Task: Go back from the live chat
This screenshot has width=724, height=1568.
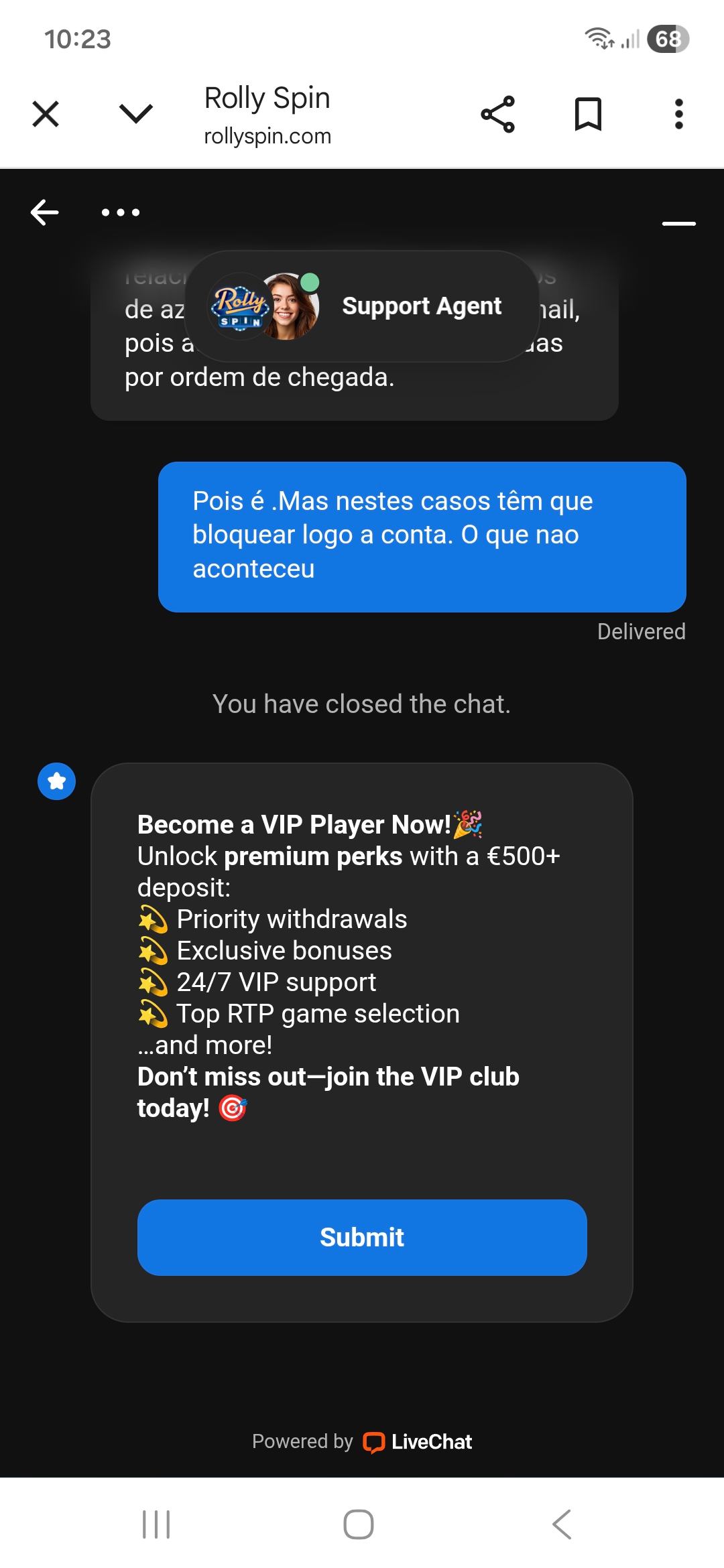Action: 45,212
